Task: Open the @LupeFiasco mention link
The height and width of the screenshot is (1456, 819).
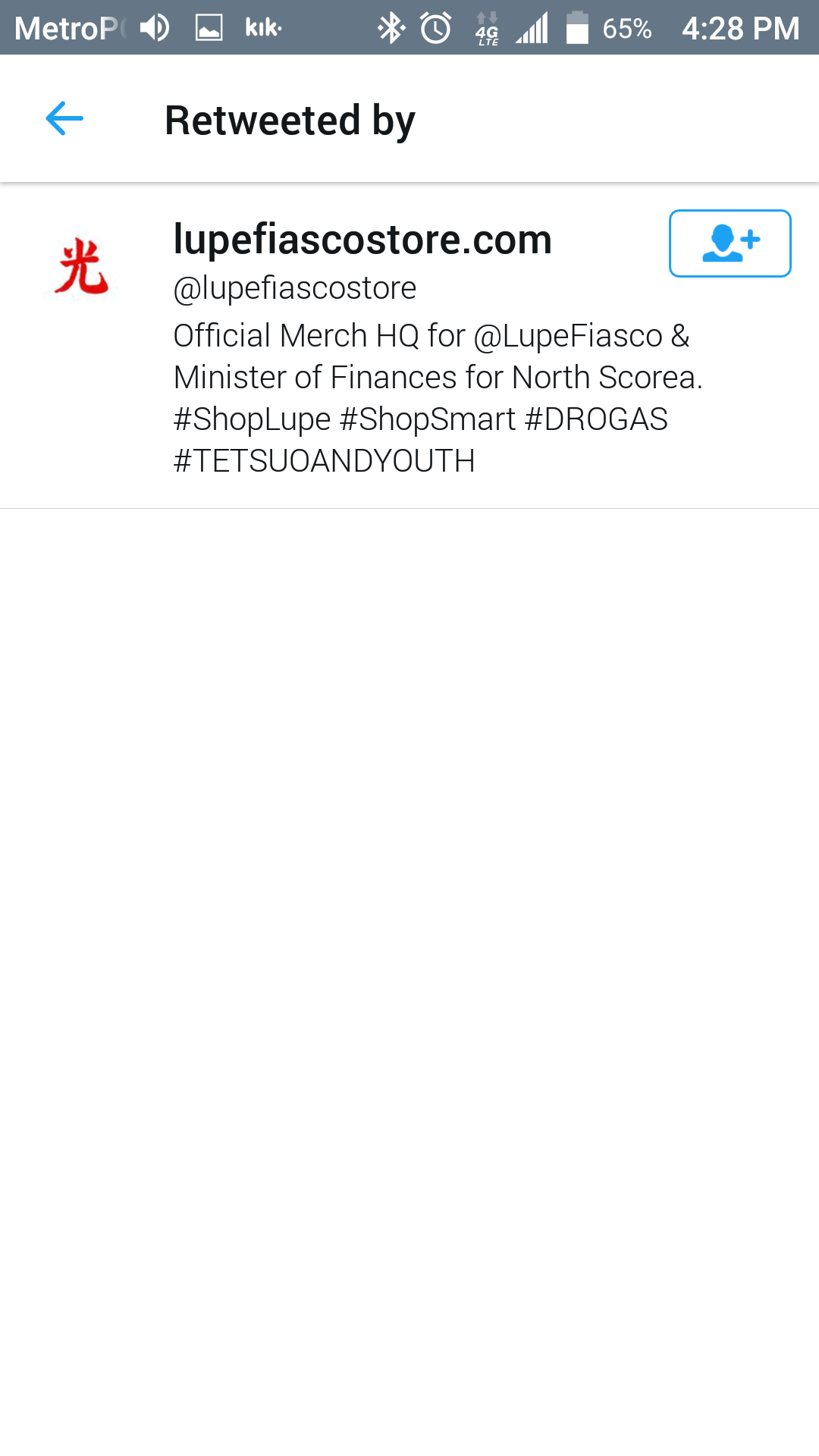Action: point(568,336)
